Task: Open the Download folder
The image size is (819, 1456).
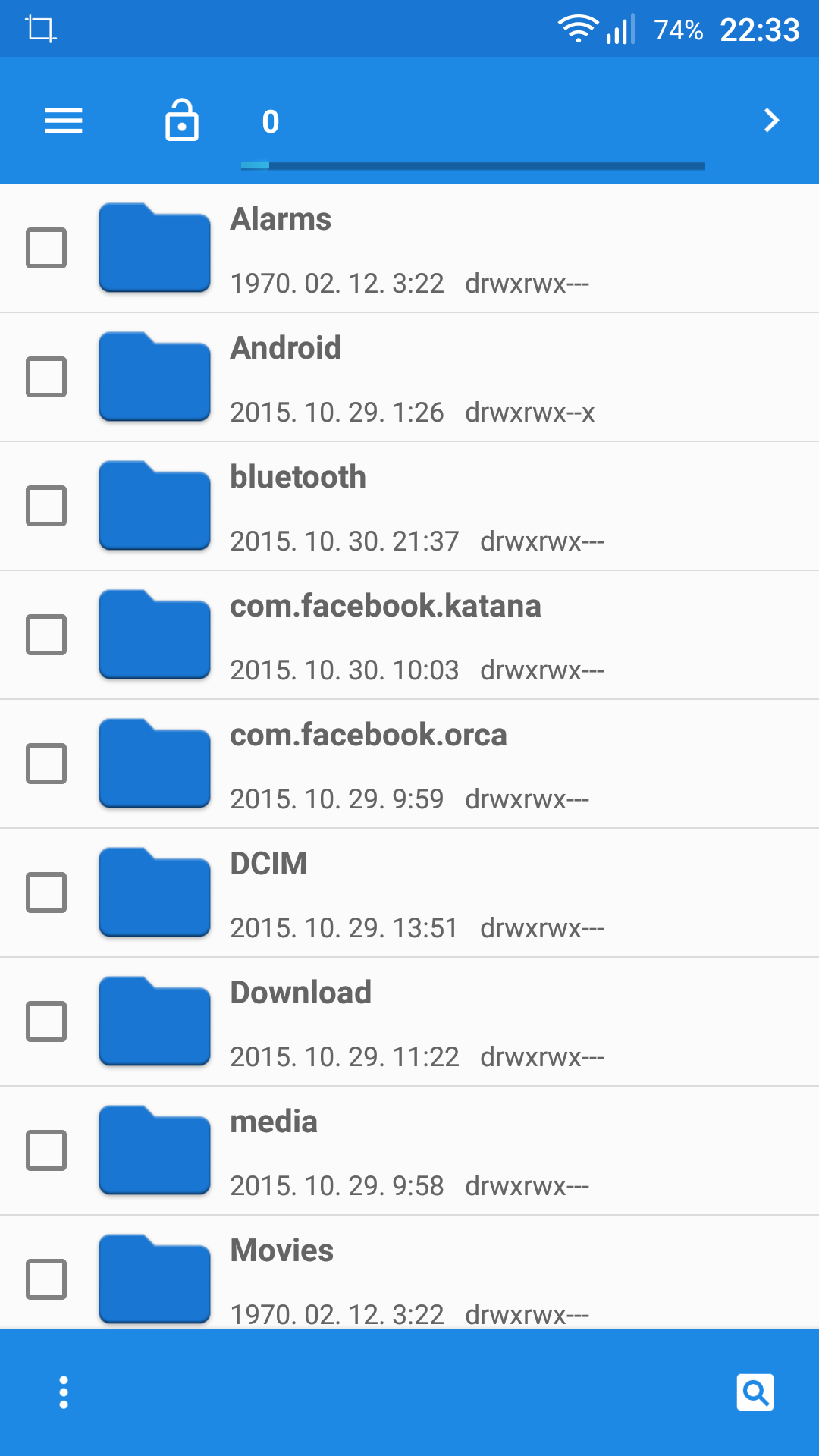Action: click(409, 1022)
